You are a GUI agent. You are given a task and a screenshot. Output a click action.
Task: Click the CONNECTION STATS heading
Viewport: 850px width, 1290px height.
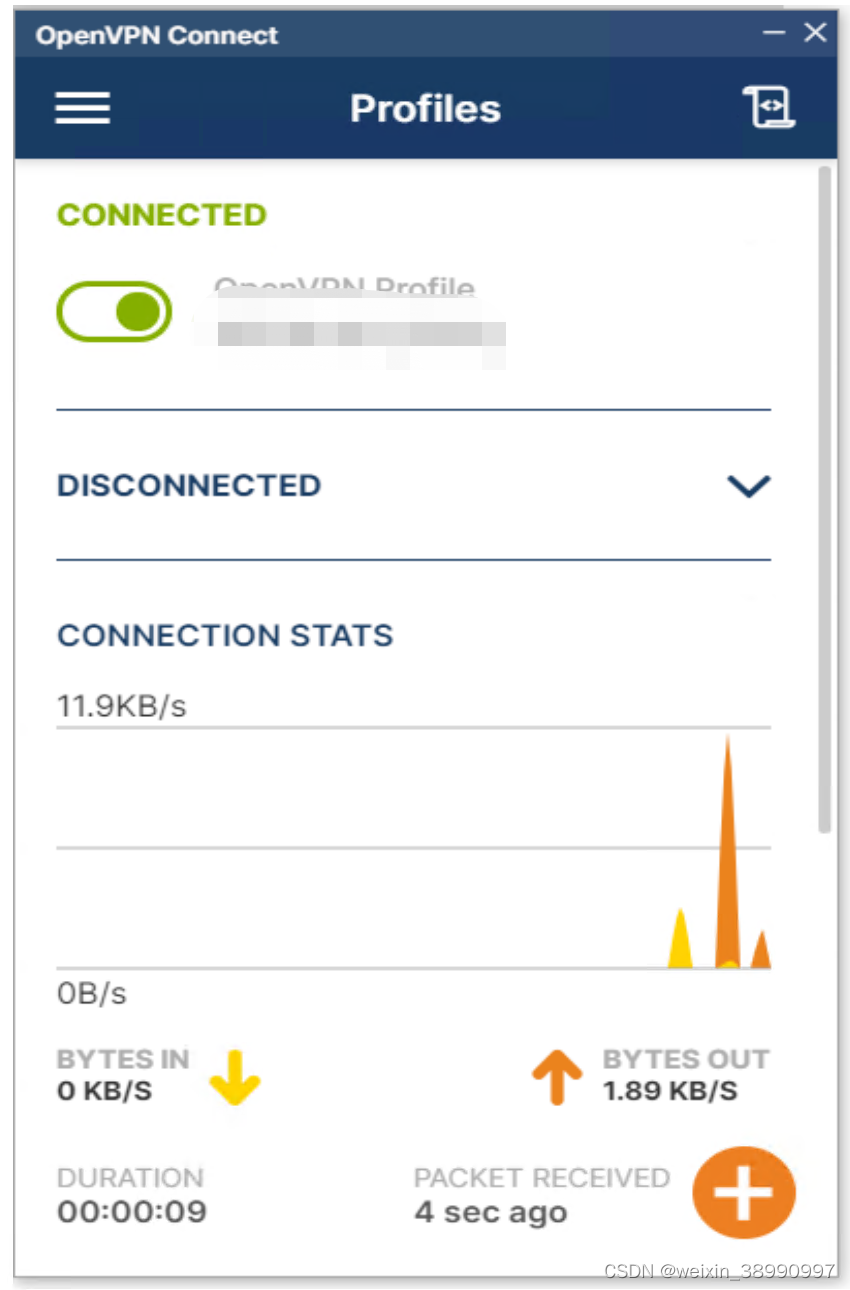224,635
